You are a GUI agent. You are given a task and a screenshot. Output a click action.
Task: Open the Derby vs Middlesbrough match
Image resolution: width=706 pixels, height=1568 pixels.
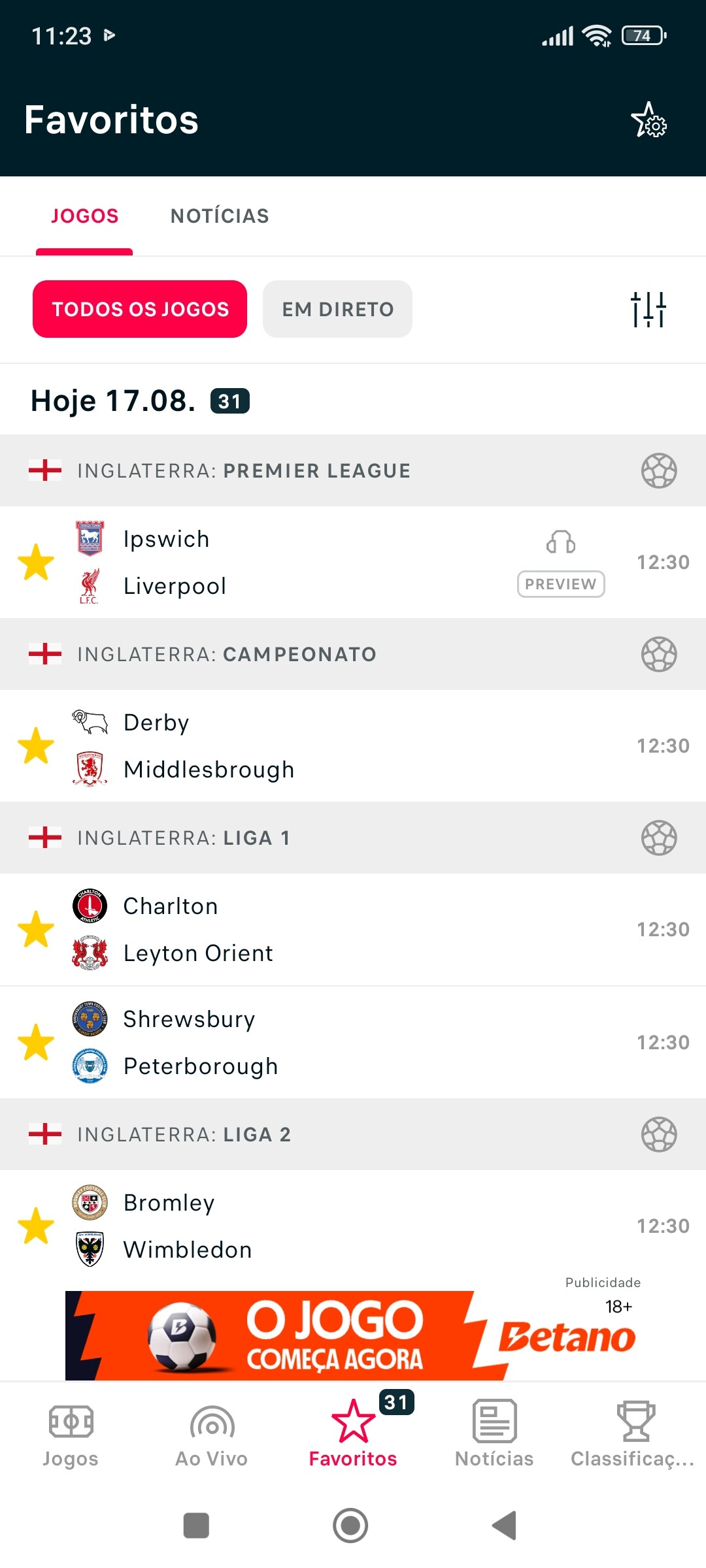[353, 746]
